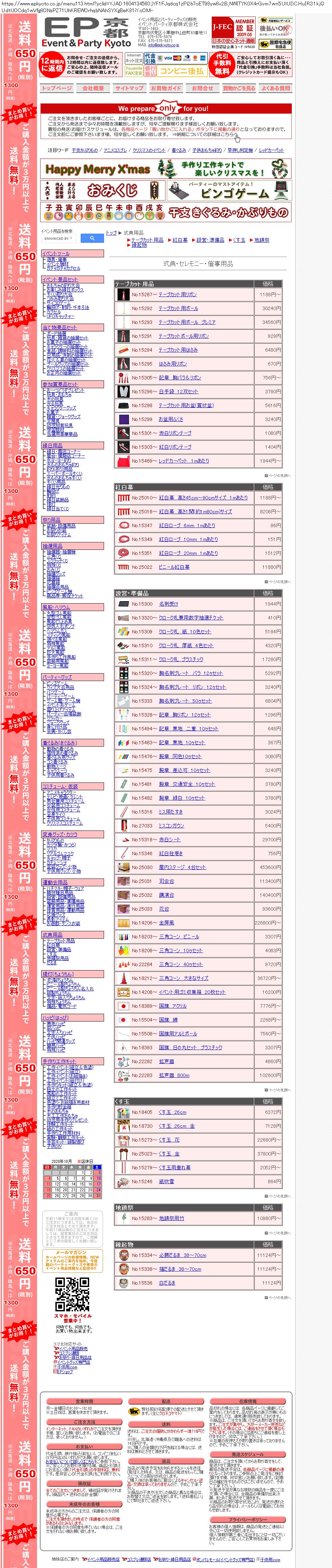Screen dimensions: 332x1568
Task: Open product 白手袋 12双セット
Action: tap(178, 392)
